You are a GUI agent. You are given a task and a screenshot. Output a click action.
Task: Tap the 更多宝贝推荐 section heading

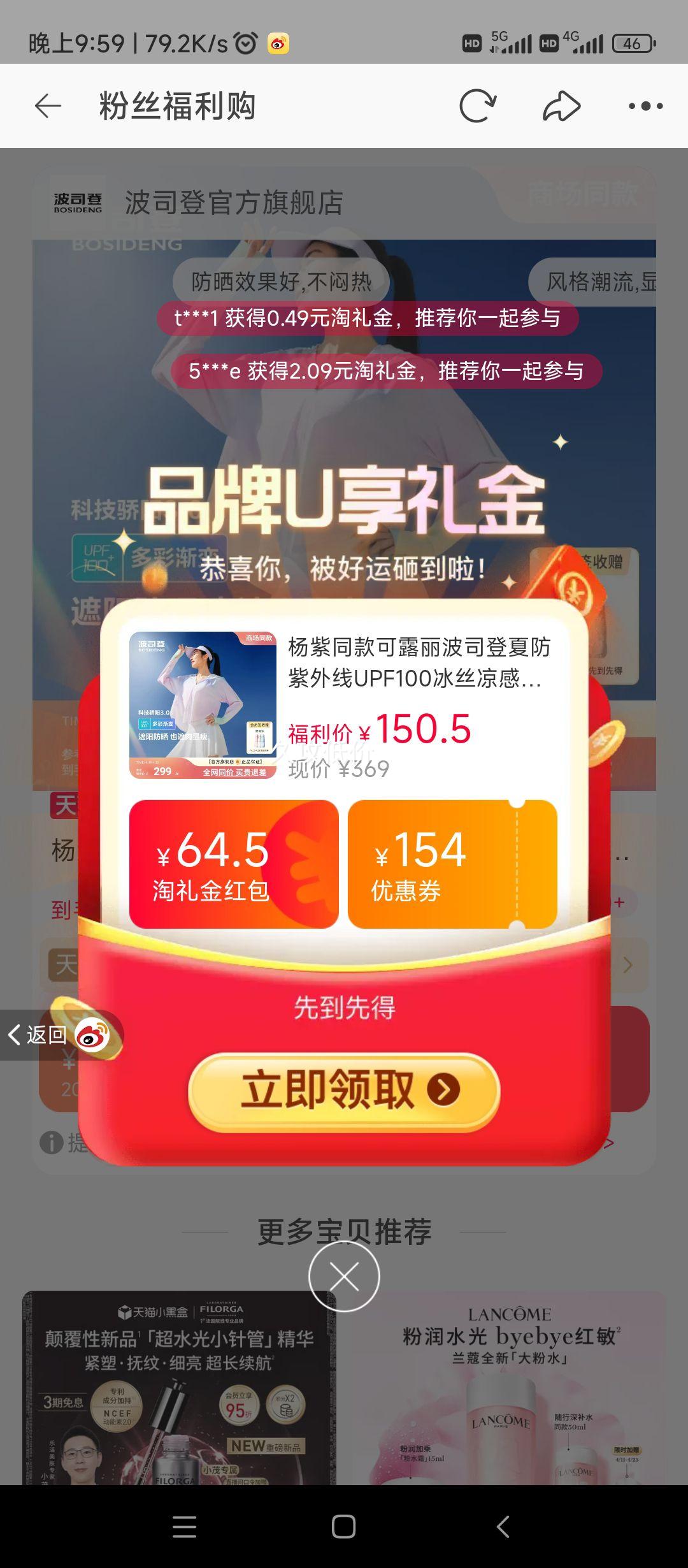pyautogui.click(x=344, y=1231)
